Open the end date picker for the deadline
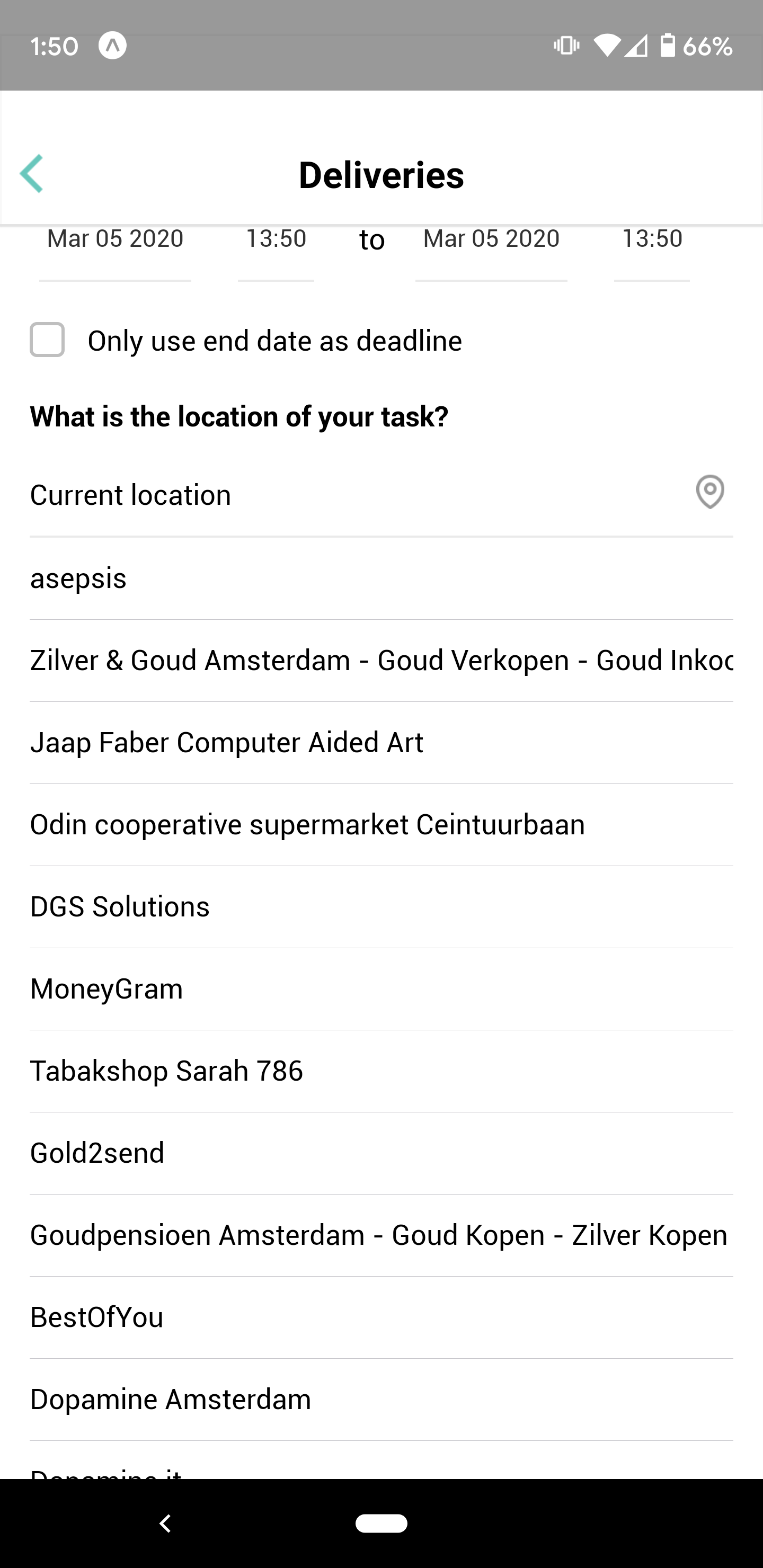Screen dimensions: 763x1568 coord(491,238)
